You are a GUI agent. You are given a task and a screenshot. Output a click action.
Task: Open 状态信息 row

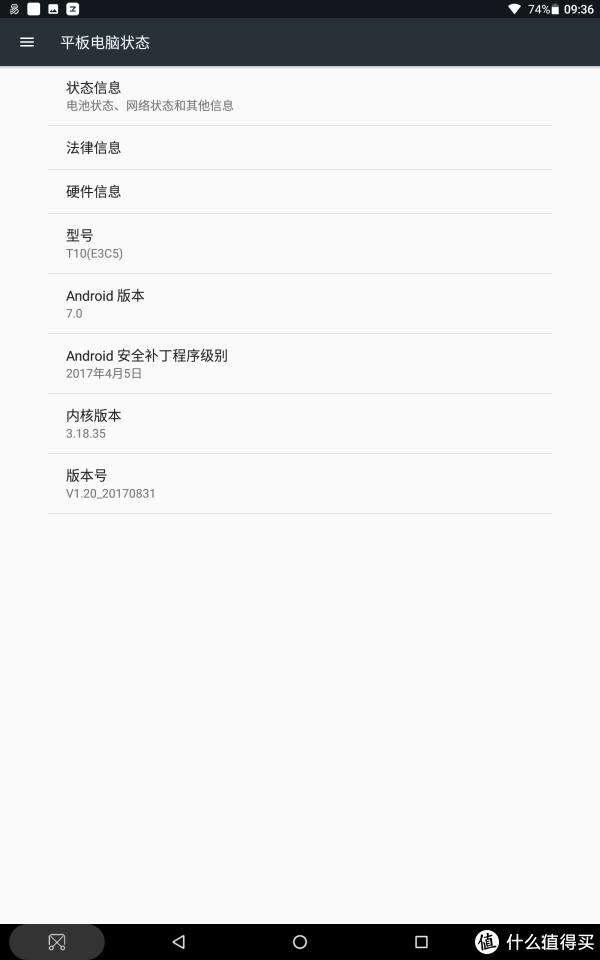(x=300, y=96)
